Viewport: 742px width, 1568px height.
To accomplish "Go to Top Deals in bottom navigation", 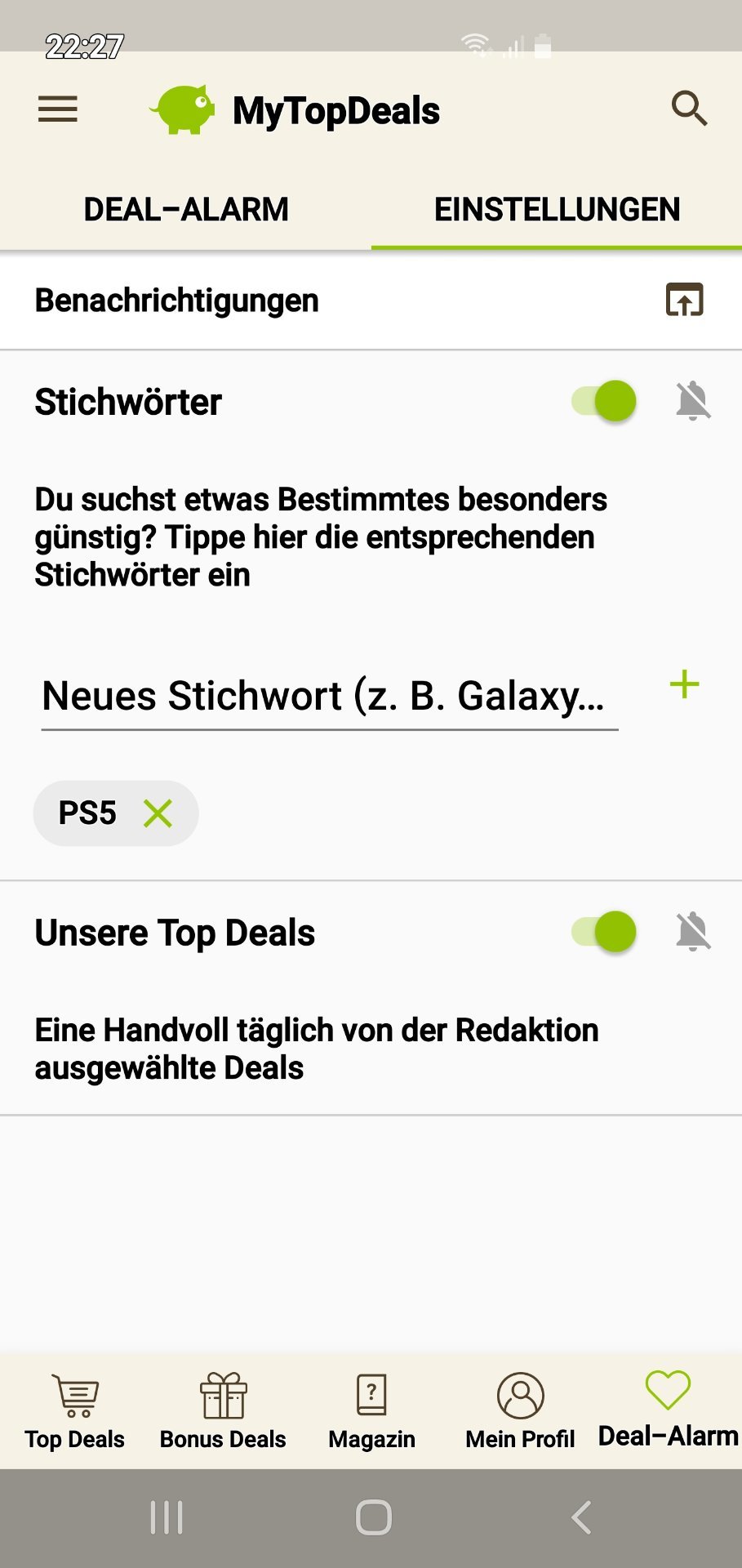I will pyautogui.click(x=74, y=1410).
